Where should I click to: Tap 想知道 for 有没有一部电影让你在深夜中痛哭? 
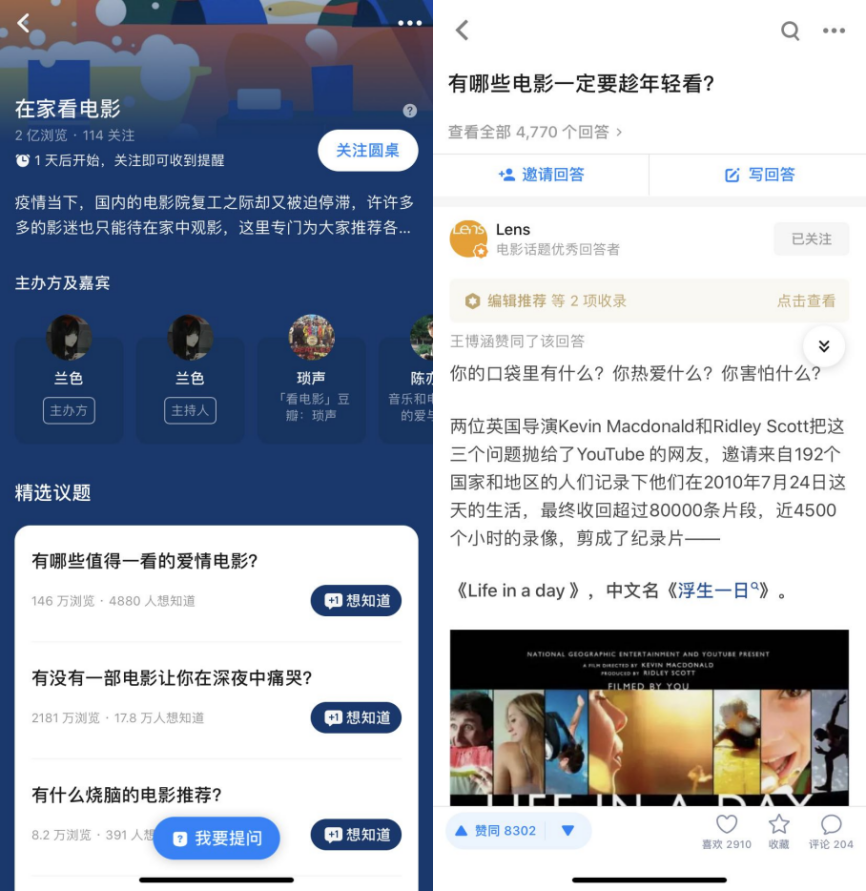pos(356,718)
